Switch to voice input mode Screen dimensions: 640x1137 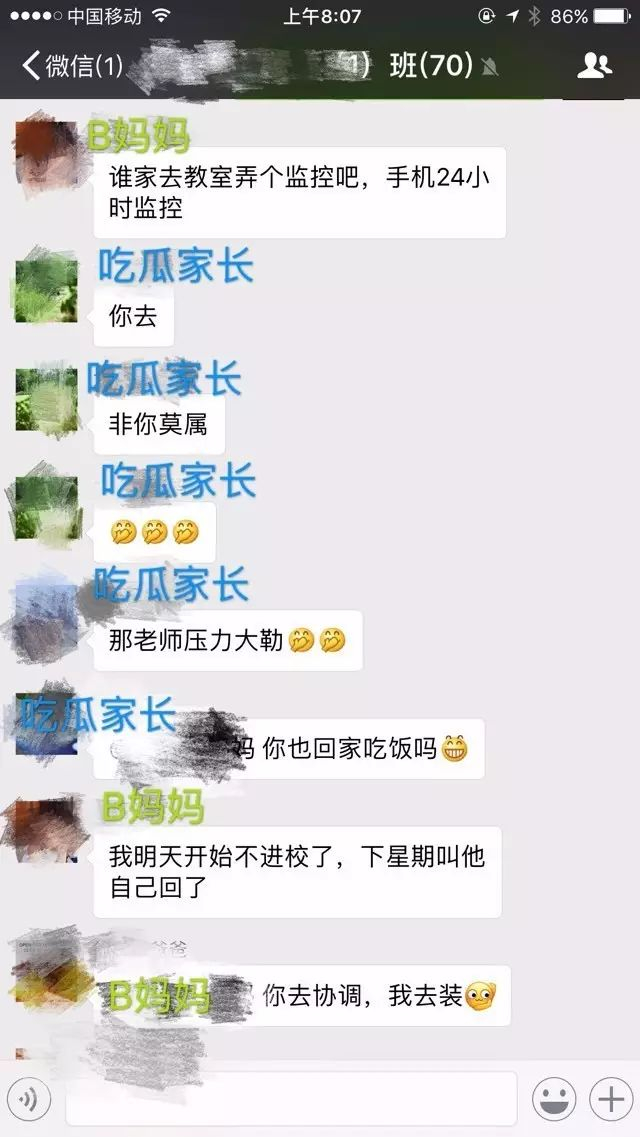pyautogui.click(x=29, y=1099)
